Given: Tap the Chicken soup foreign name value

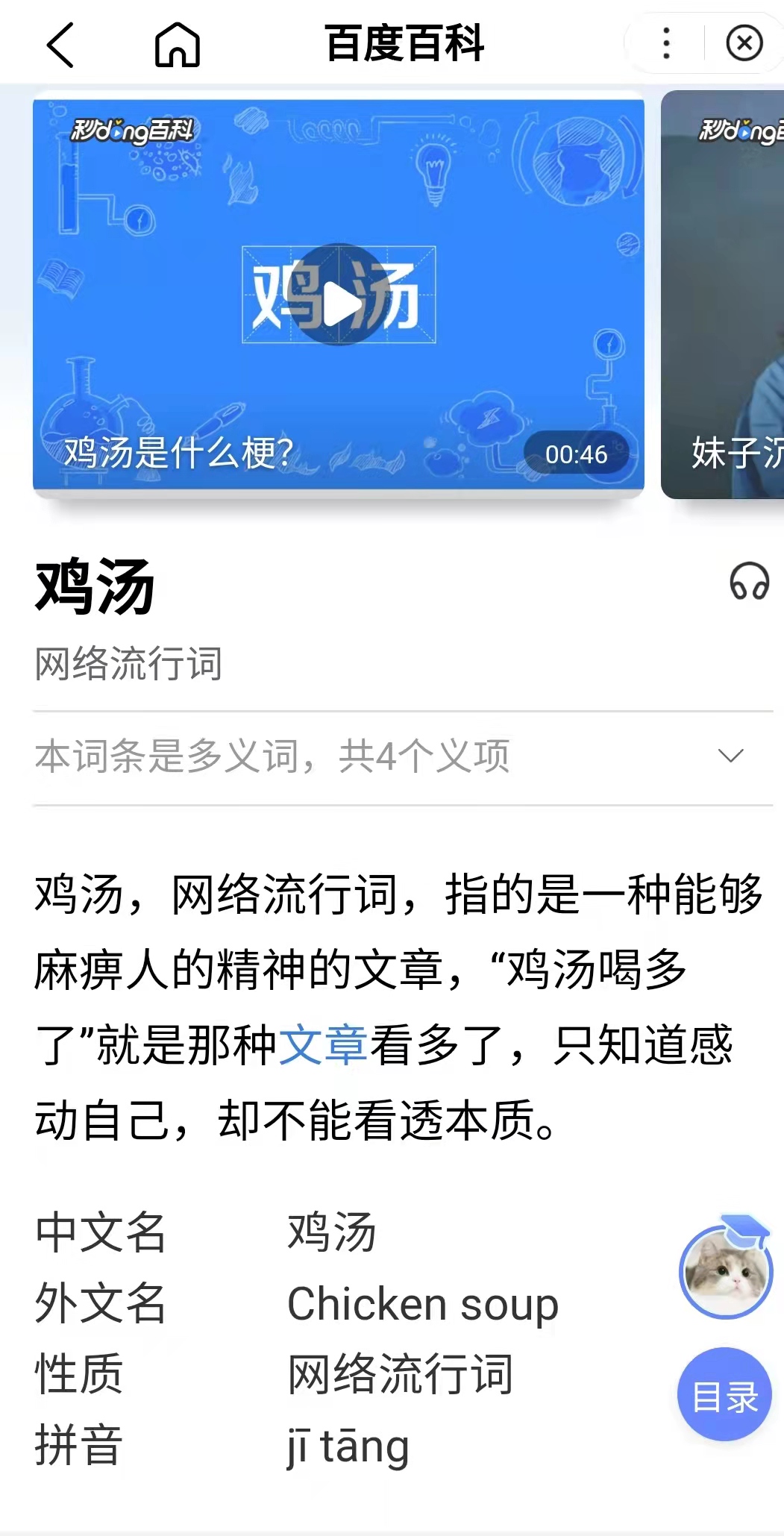Looking at the screenshot, I should coord(422,1305).
